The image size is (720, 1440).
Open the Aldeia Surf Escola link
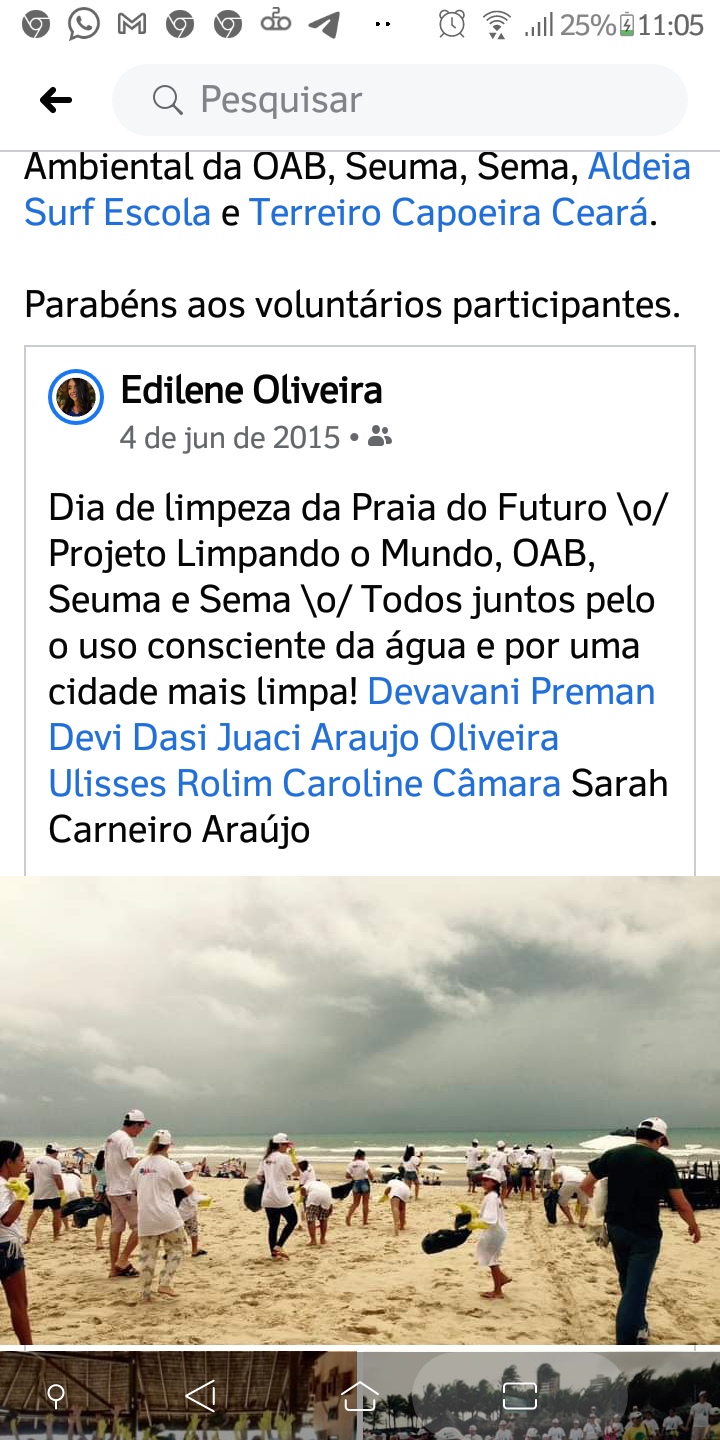[x=357, y=190]
